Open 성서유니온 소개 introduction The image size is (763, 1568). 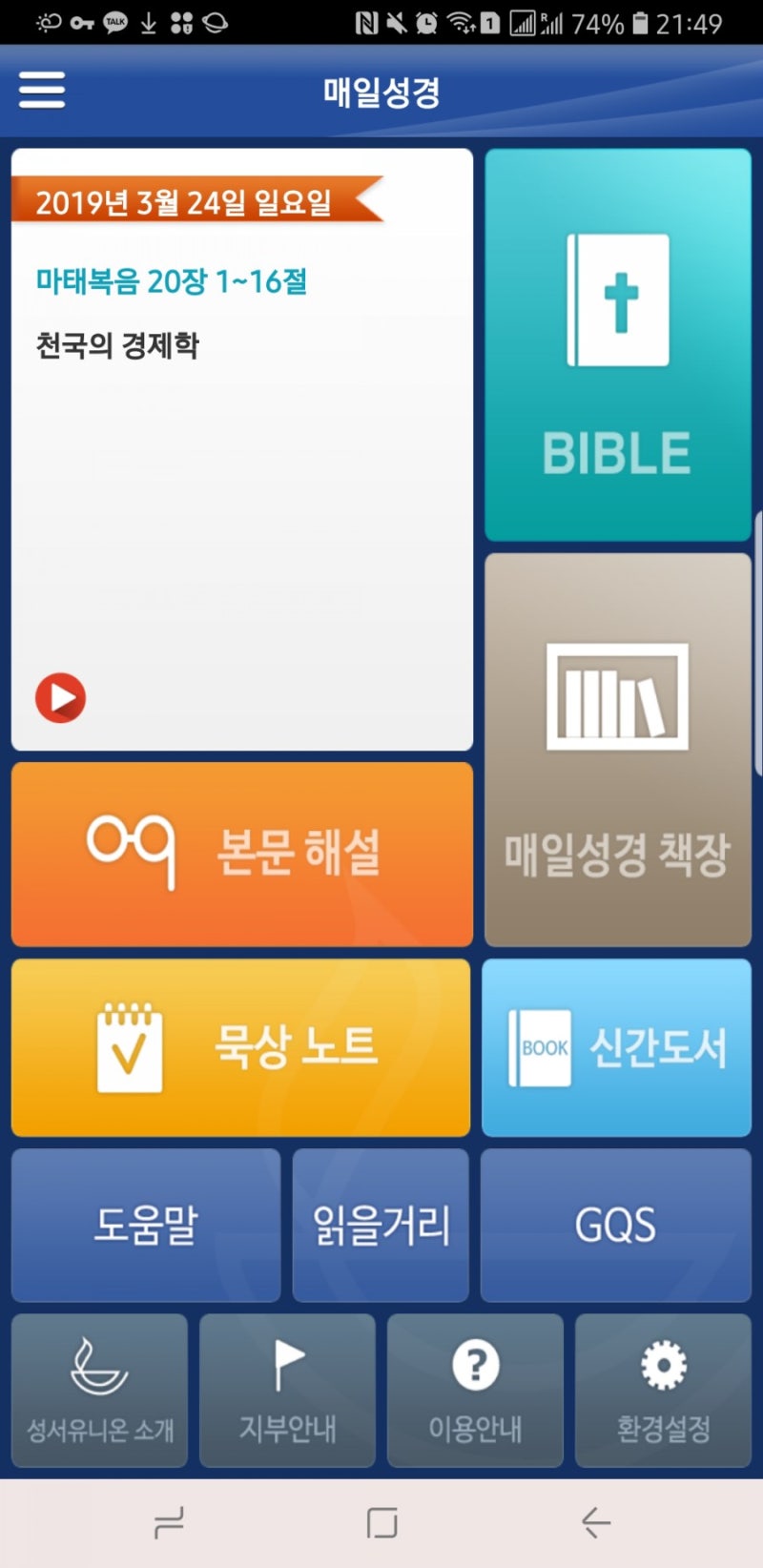99,1390
